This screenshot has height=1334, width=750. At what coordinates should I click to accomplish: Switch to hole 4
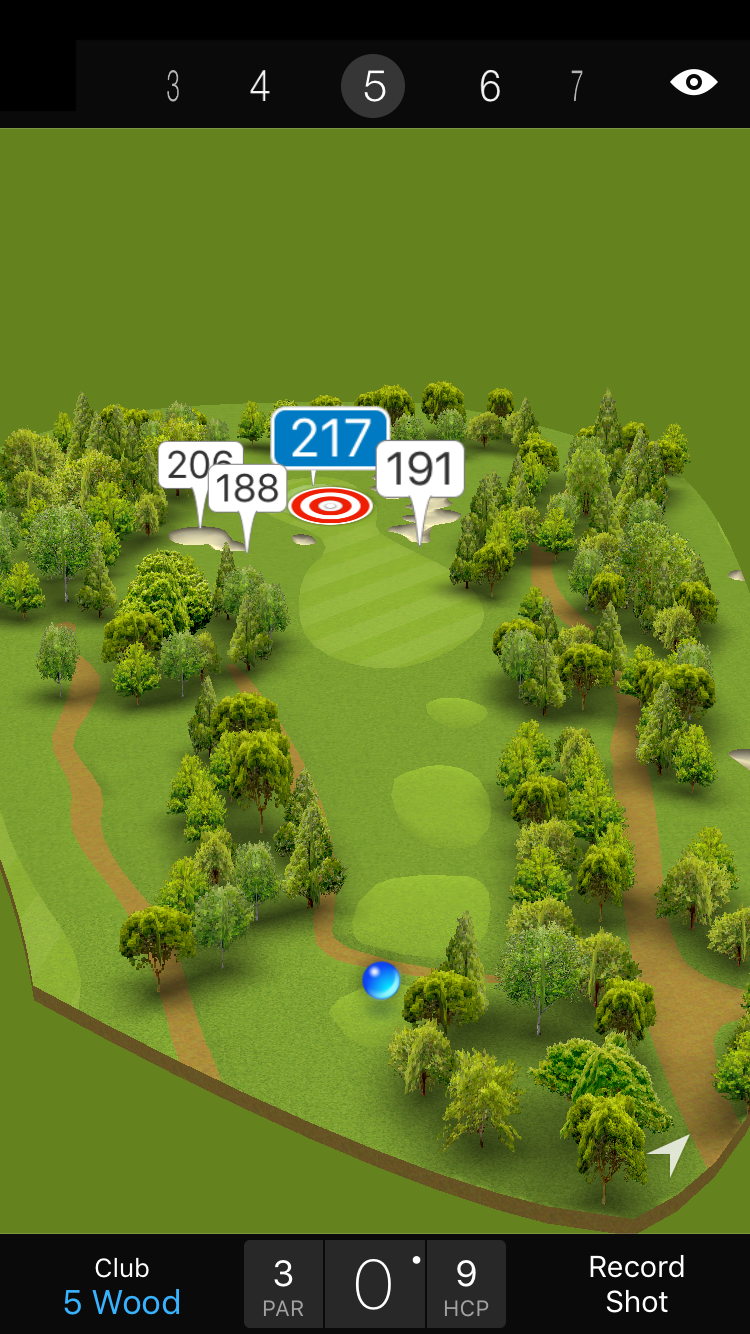pos(260,87)
